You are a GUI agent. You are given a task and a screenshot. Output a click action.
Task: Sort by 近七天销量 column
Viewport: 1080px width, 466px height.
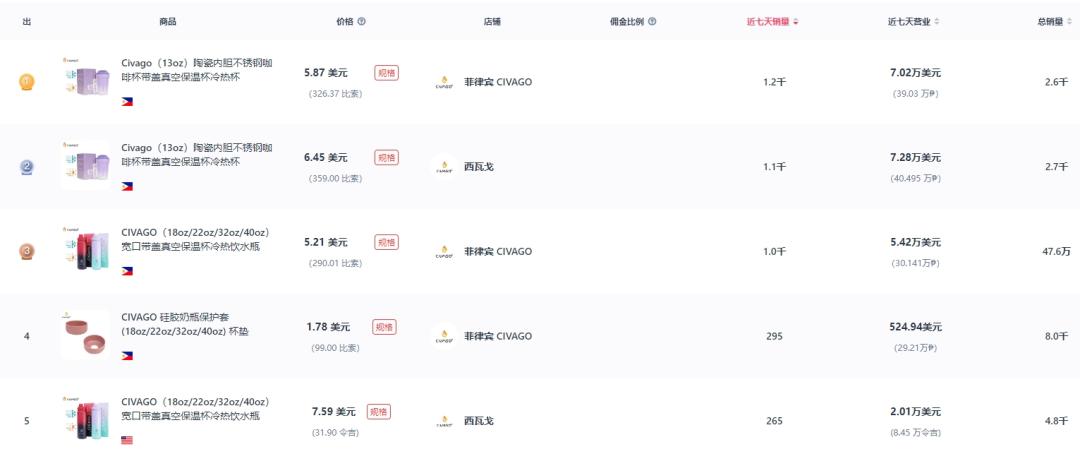coord(772,21)
